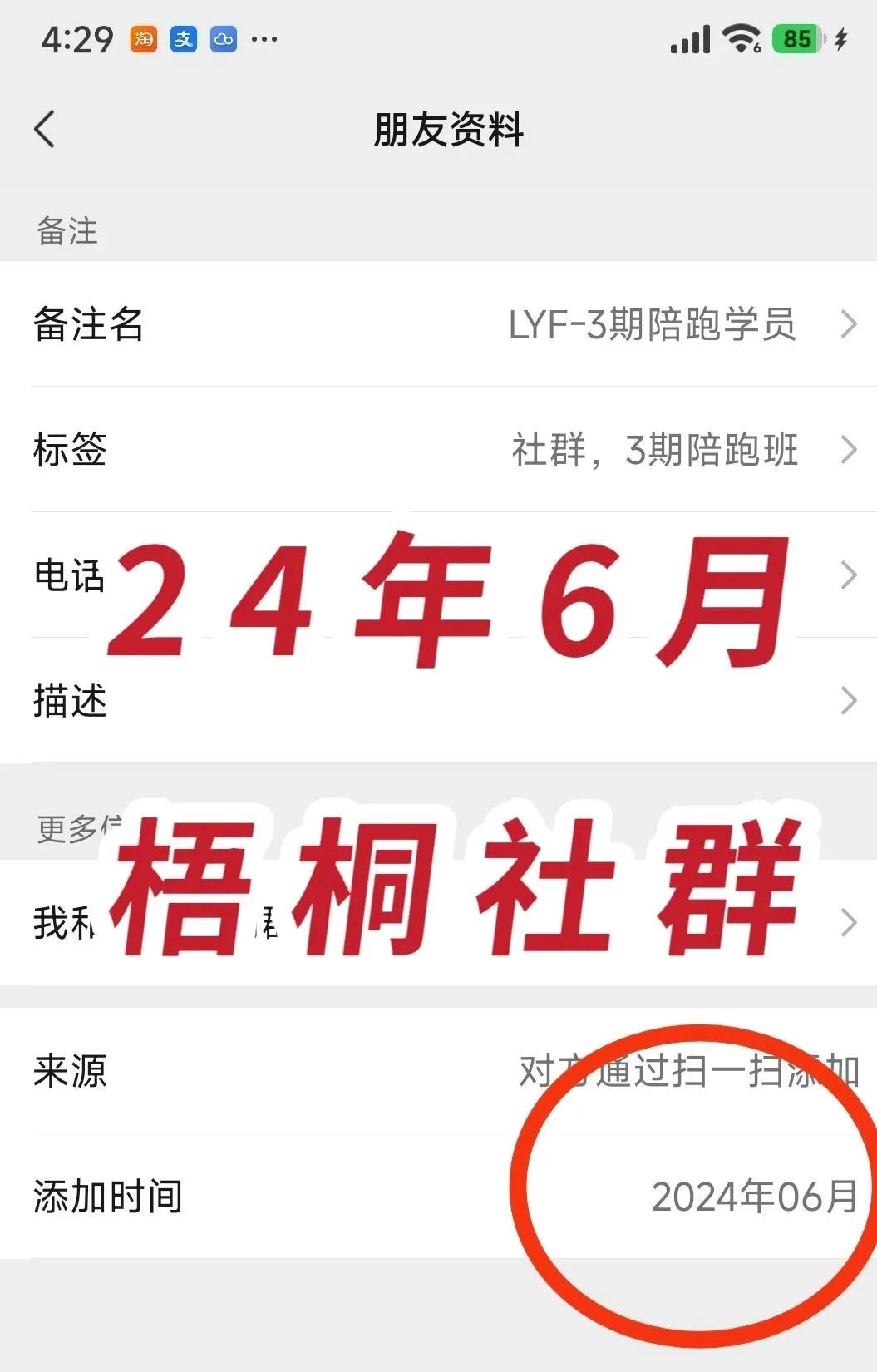Tap the Wi-Fi icon
This screenshot has width=877, height=1372.
coord(742,38)
